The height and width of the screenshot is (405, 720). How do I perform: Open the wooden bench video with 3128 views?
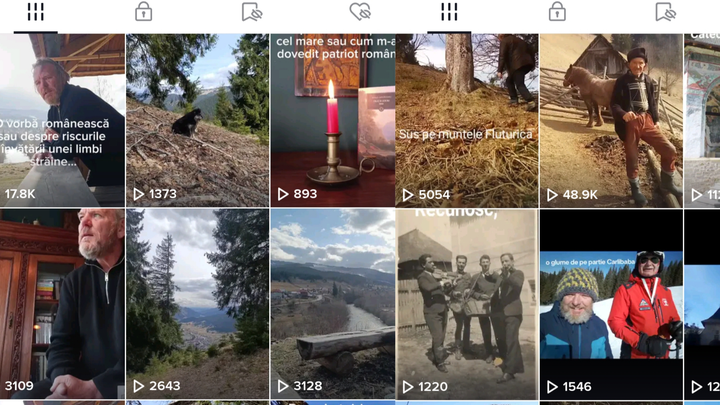(x=332, y=305)
